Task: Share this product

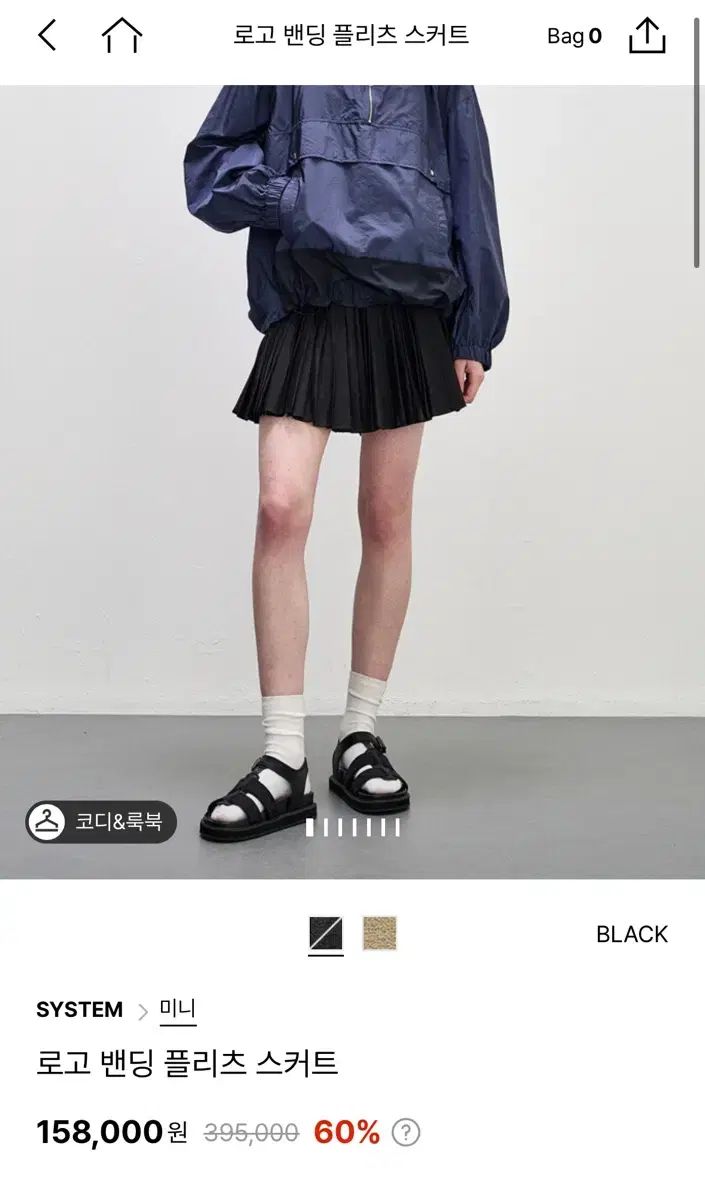Action: pos(647,37)
